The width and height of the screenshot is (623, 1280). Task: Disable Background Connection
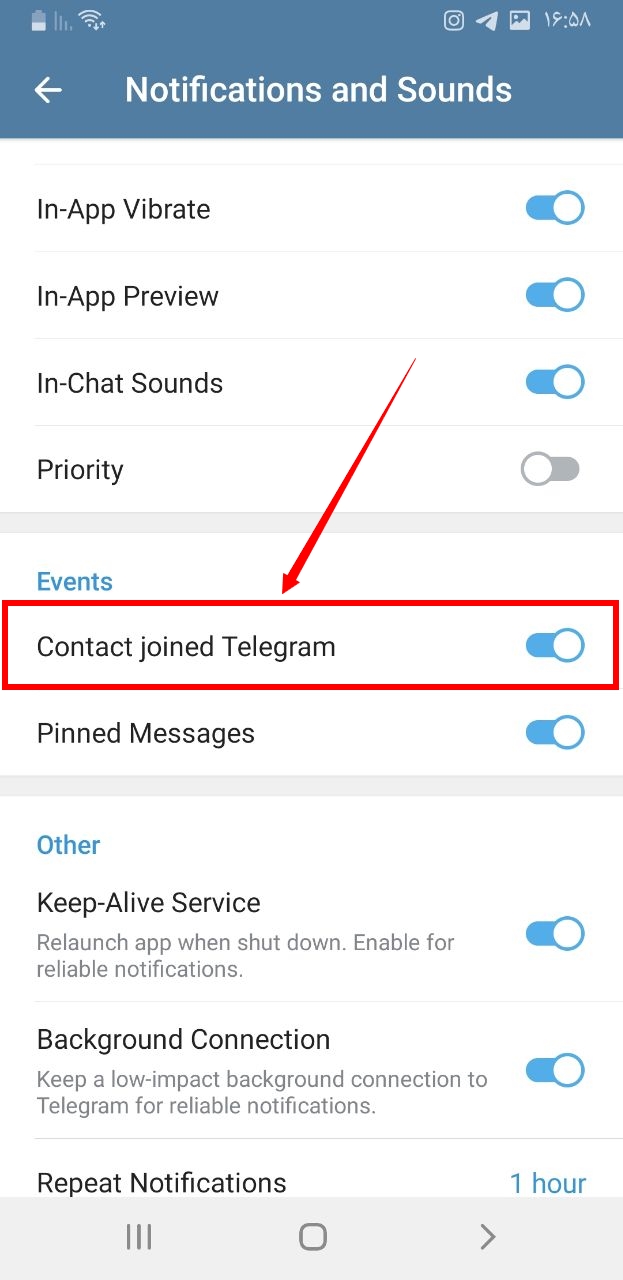(x=555, y=1070)
